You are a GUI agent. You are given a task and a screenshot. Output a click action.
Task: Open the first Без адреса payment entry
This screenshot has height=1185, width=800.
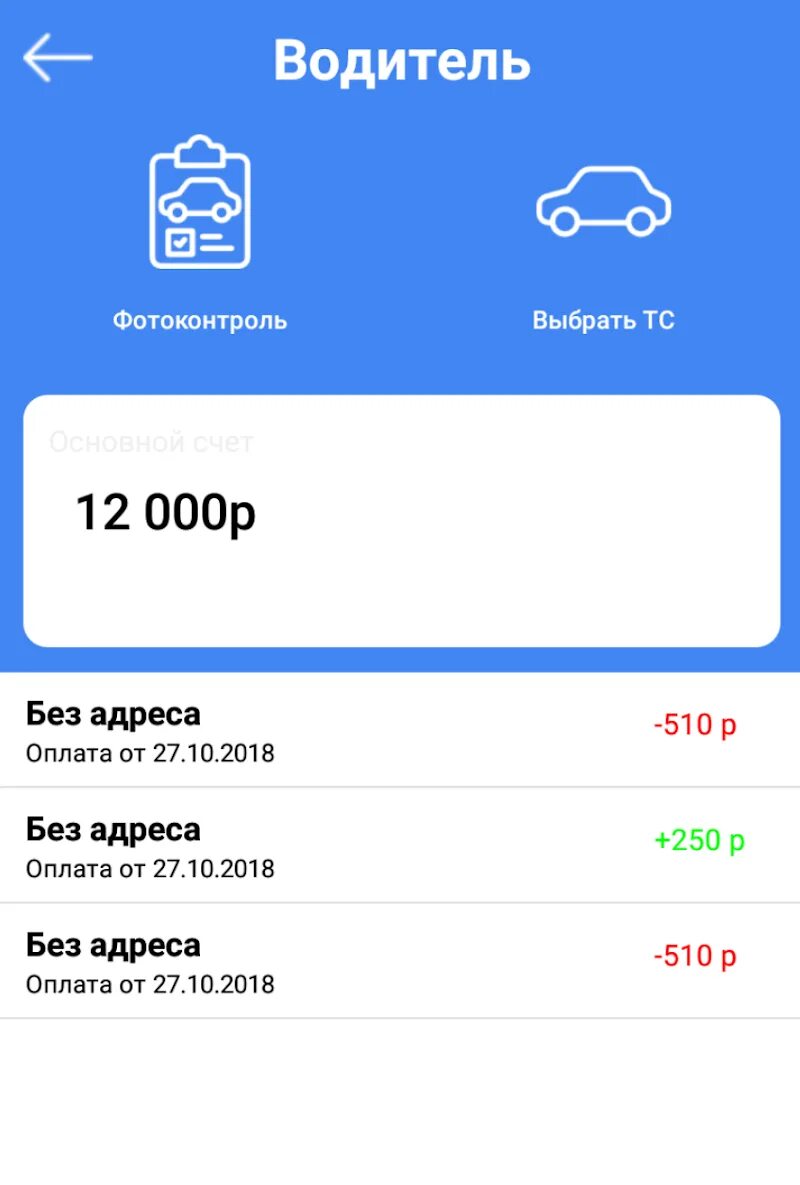click(x=400, y=728)
